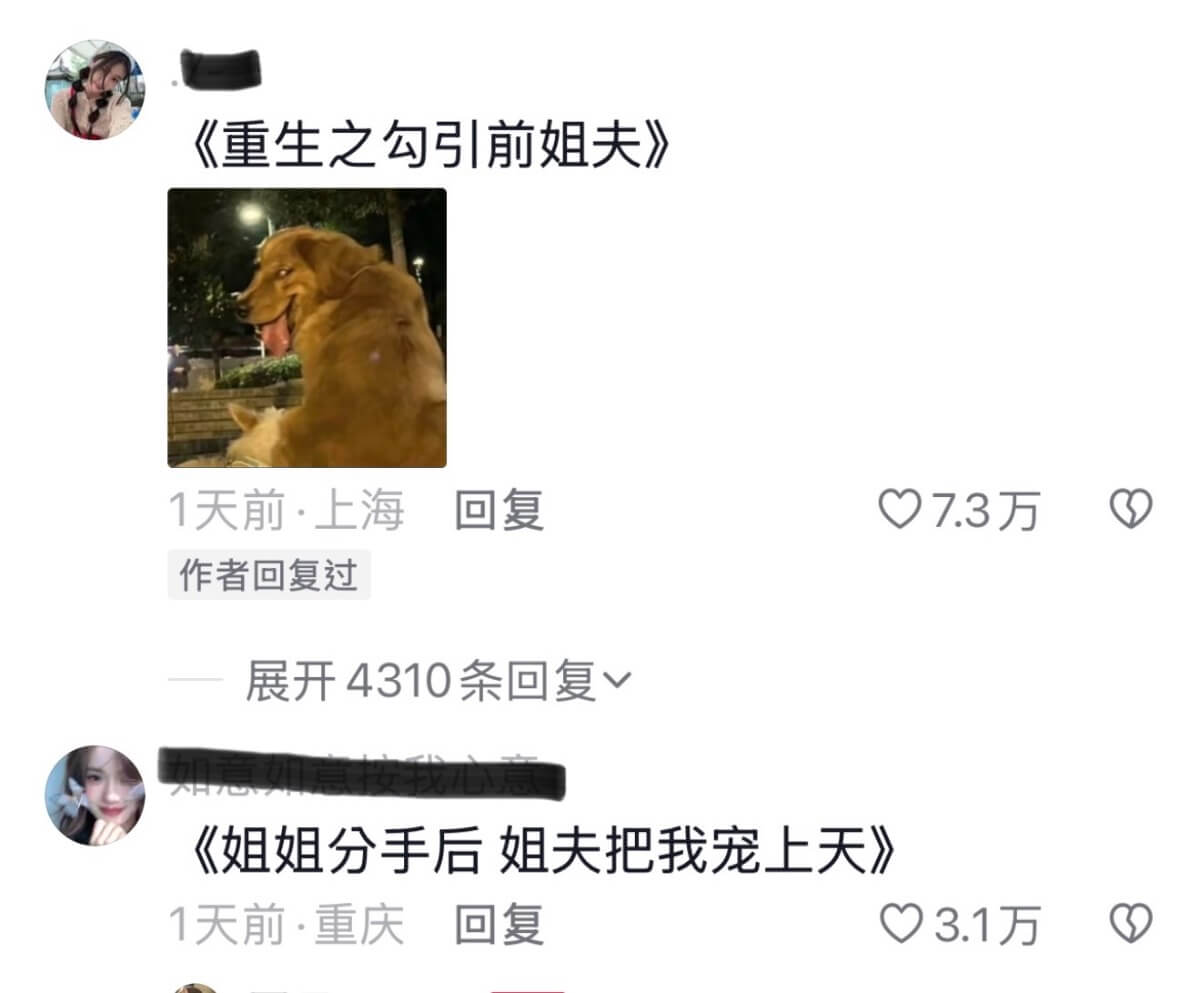Open the first commenter's avatar profile
This screenshot has width=1200, height=993.
[94, 90]
